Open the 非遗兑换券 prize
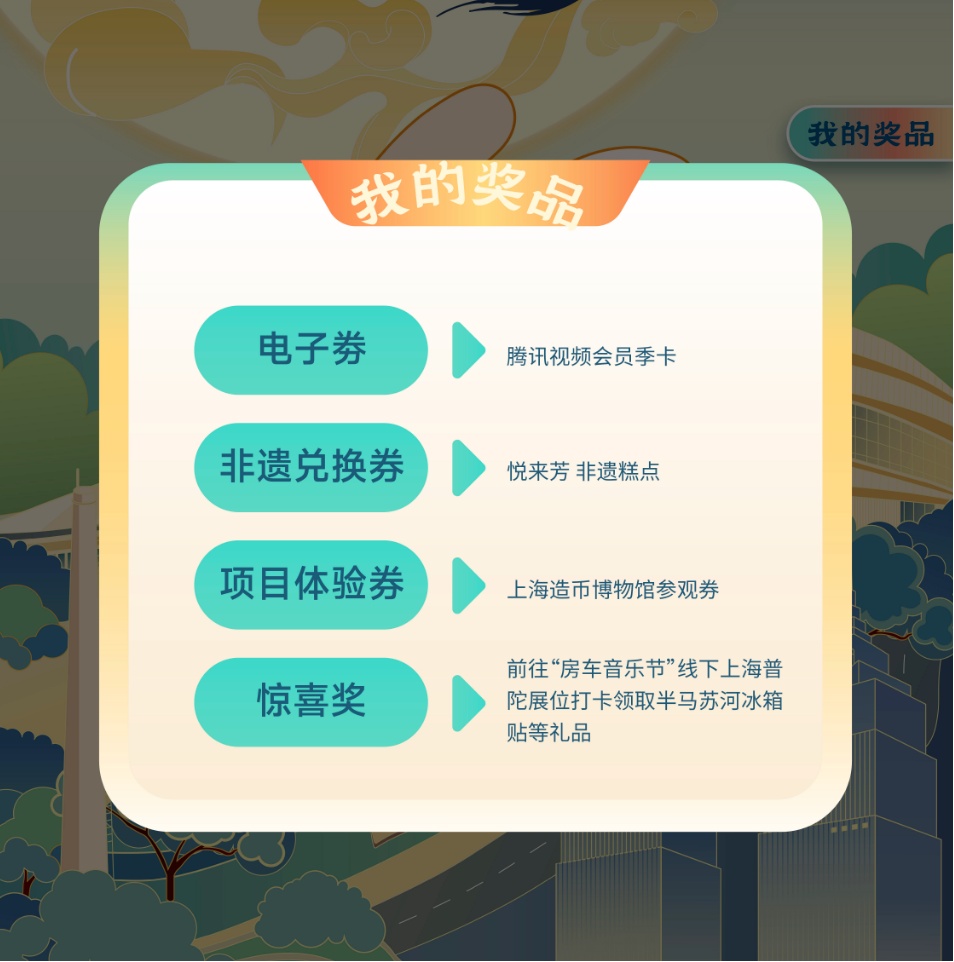This screenshot has width=954, height=962. click(x=311, y=467)
